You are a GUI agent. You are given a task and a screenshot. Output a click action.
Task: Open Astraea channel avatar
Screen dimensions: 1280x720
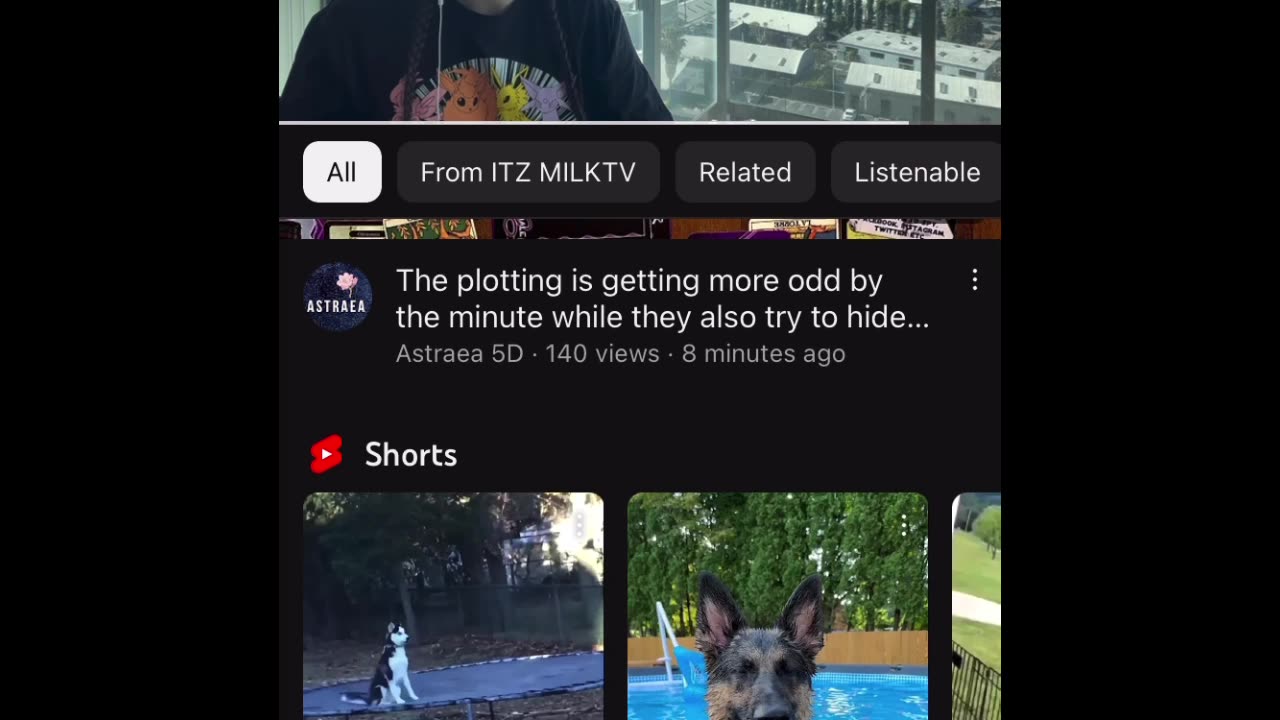pos(338,297)
